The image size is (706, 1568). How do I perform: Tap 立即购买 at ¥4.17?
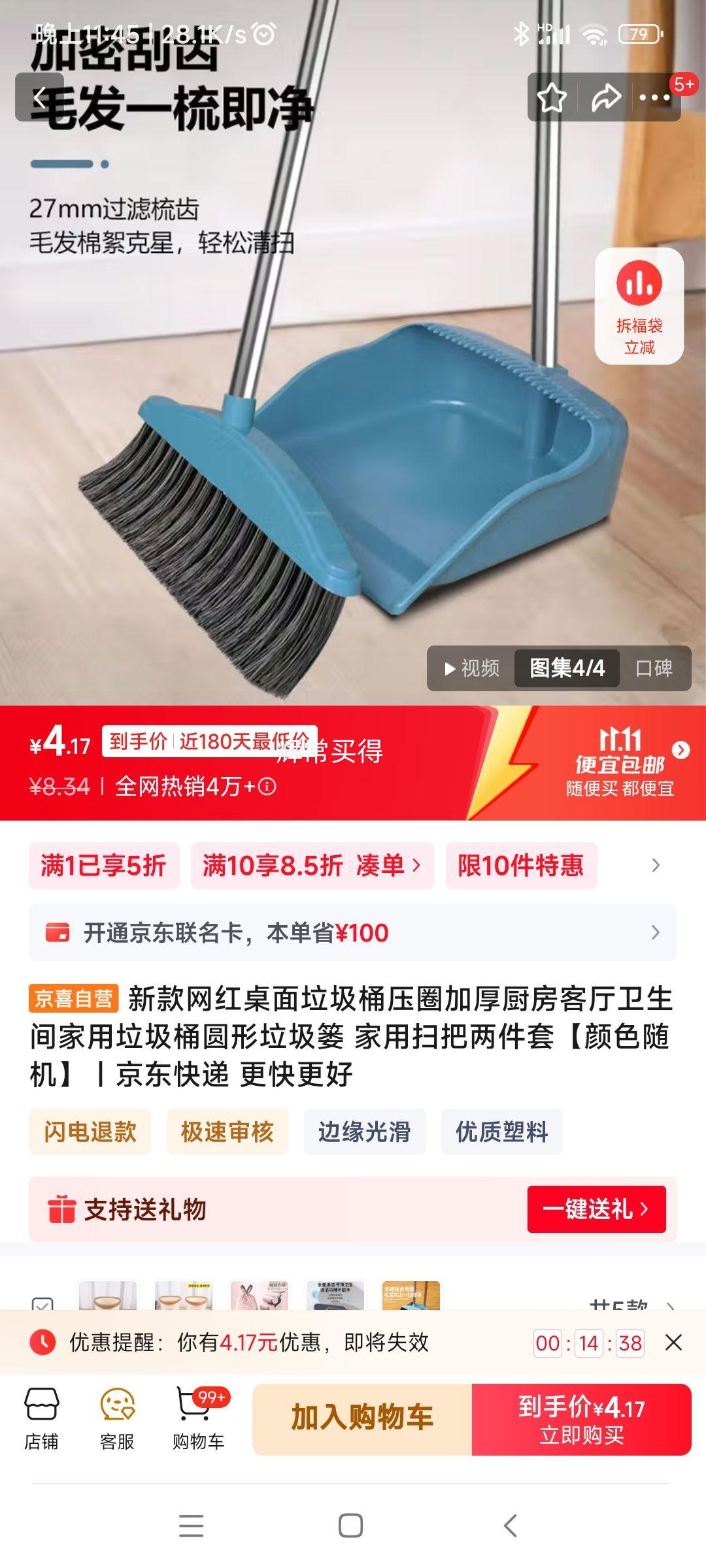[581, 1419]
